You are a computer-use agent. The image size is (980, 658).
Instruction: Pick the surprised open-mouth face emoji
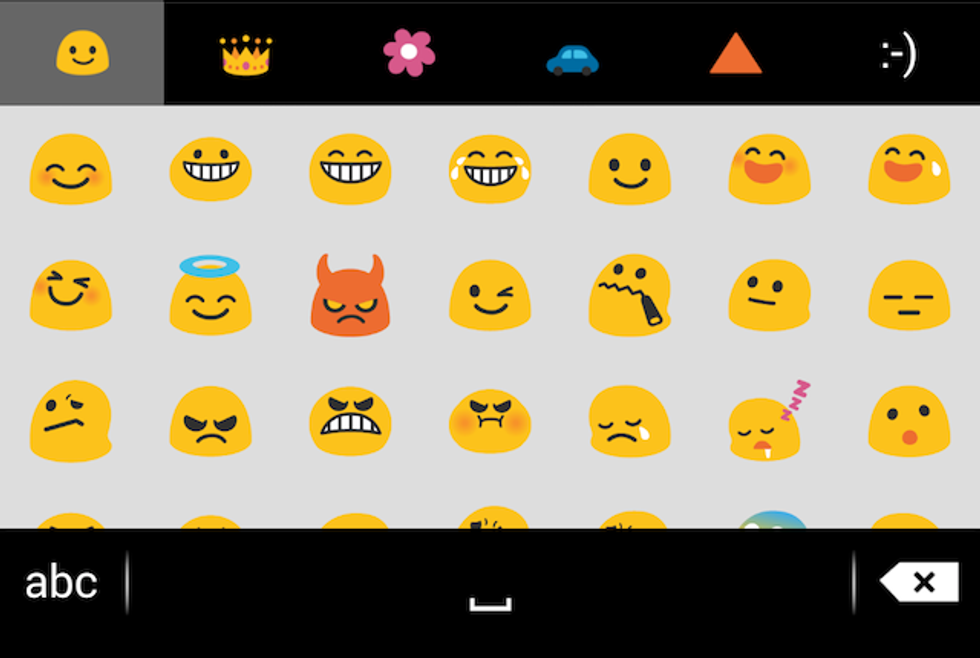coord(908,421)
